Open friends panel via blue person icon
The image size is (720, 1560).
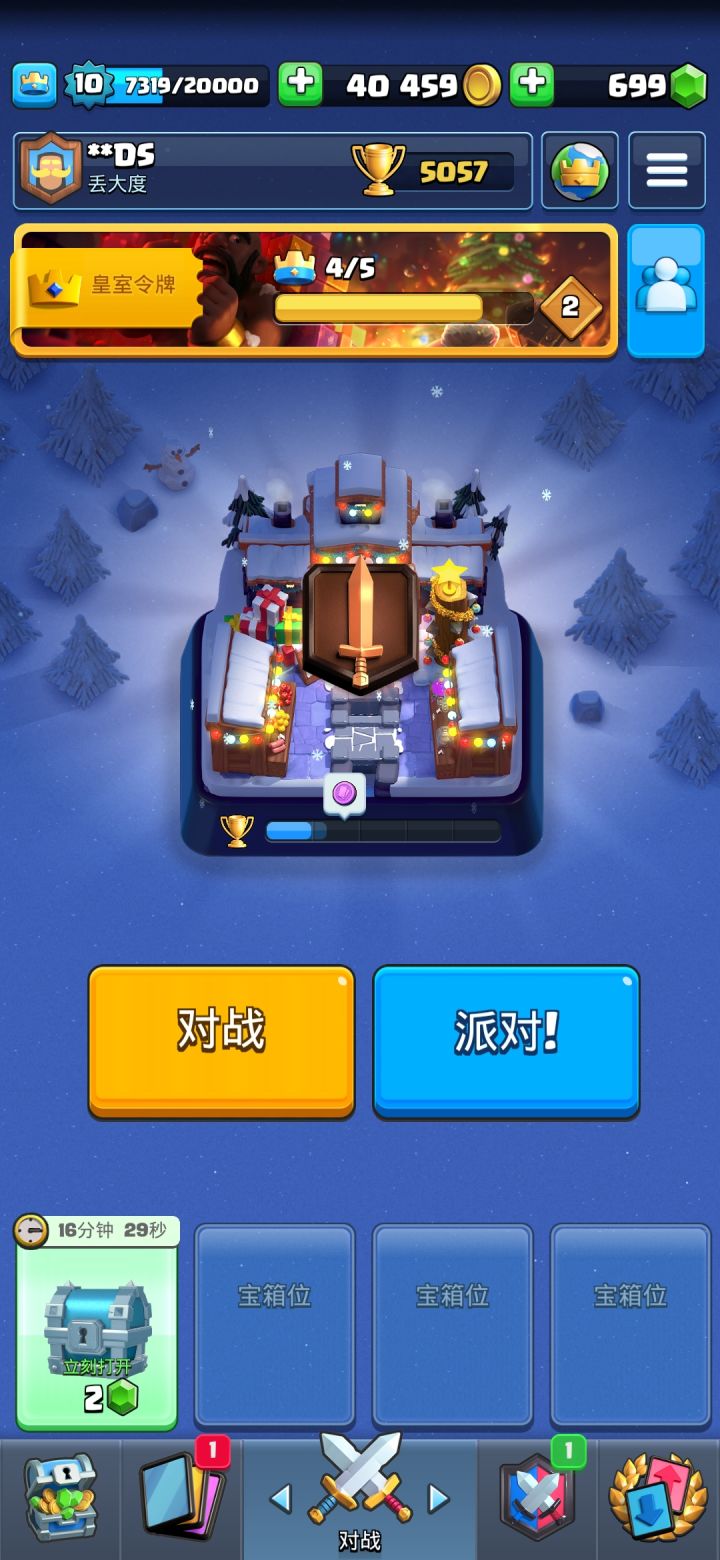[x=667, y=290]
